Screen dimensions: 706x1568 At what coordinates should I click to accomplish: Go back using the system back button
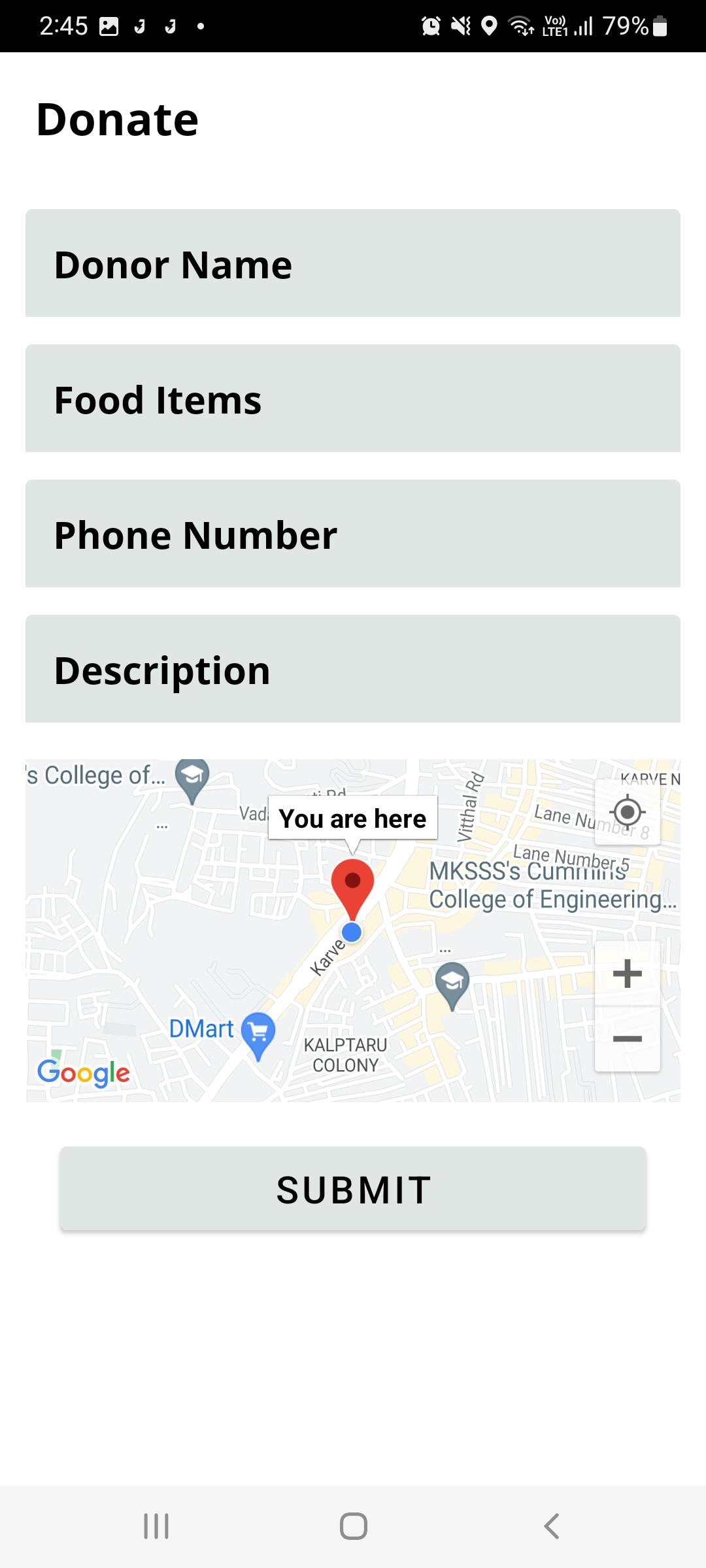pyautogui.click(x=551, y=1526)
